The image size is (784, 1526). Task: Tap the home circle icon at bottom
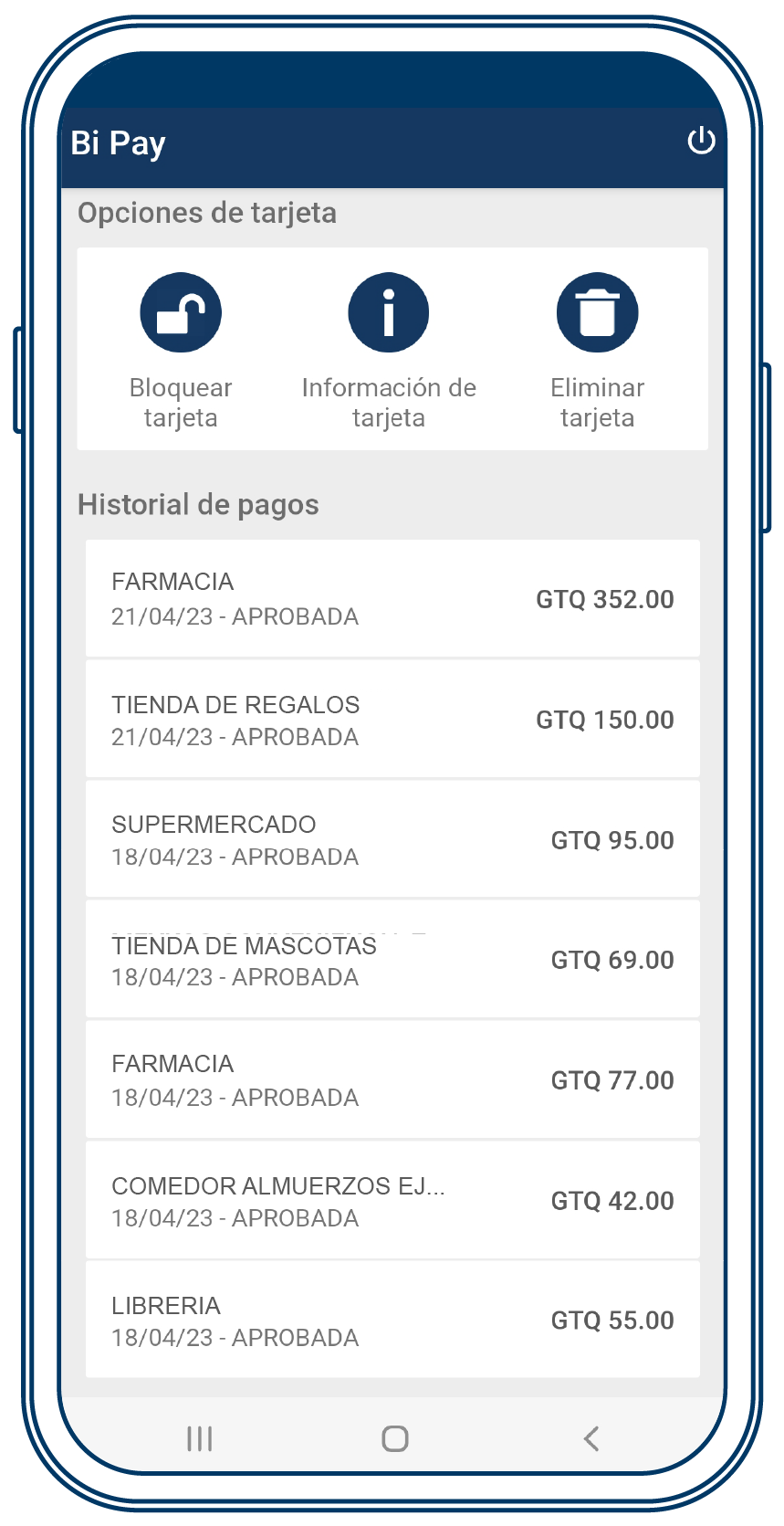point(392,1438)
